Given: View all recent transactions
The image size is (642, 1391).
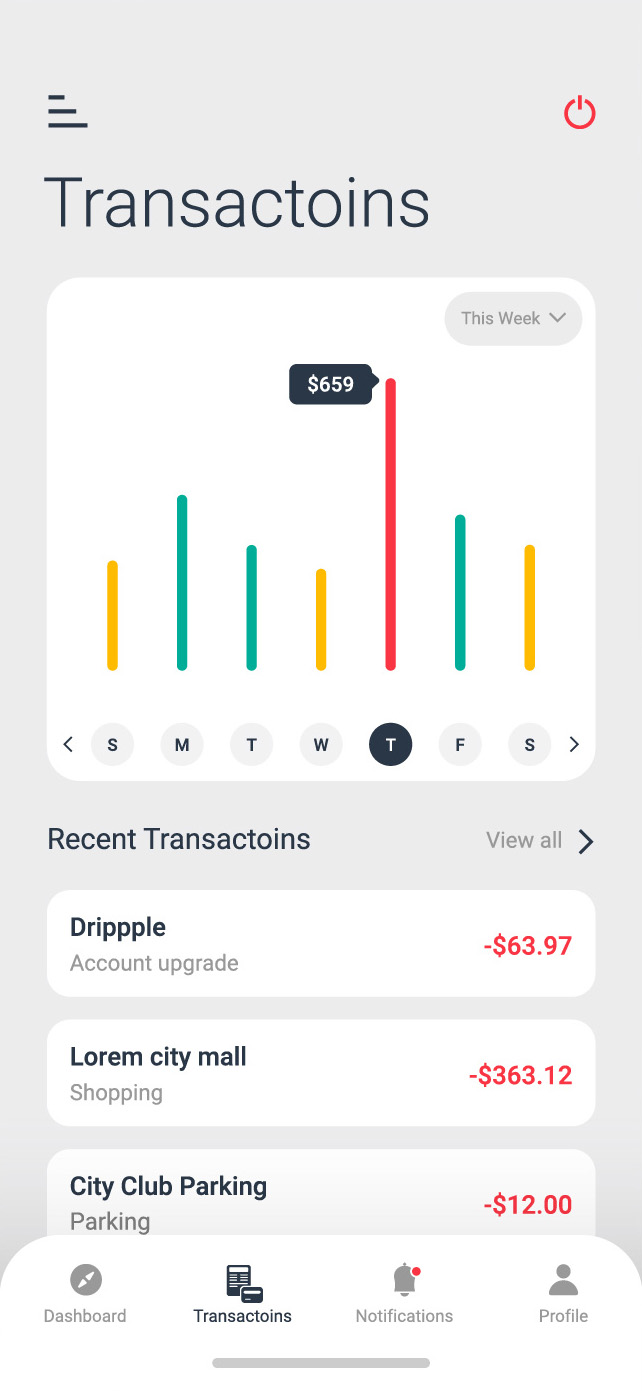Looking at the screenshot, I should tap(540, 841).
